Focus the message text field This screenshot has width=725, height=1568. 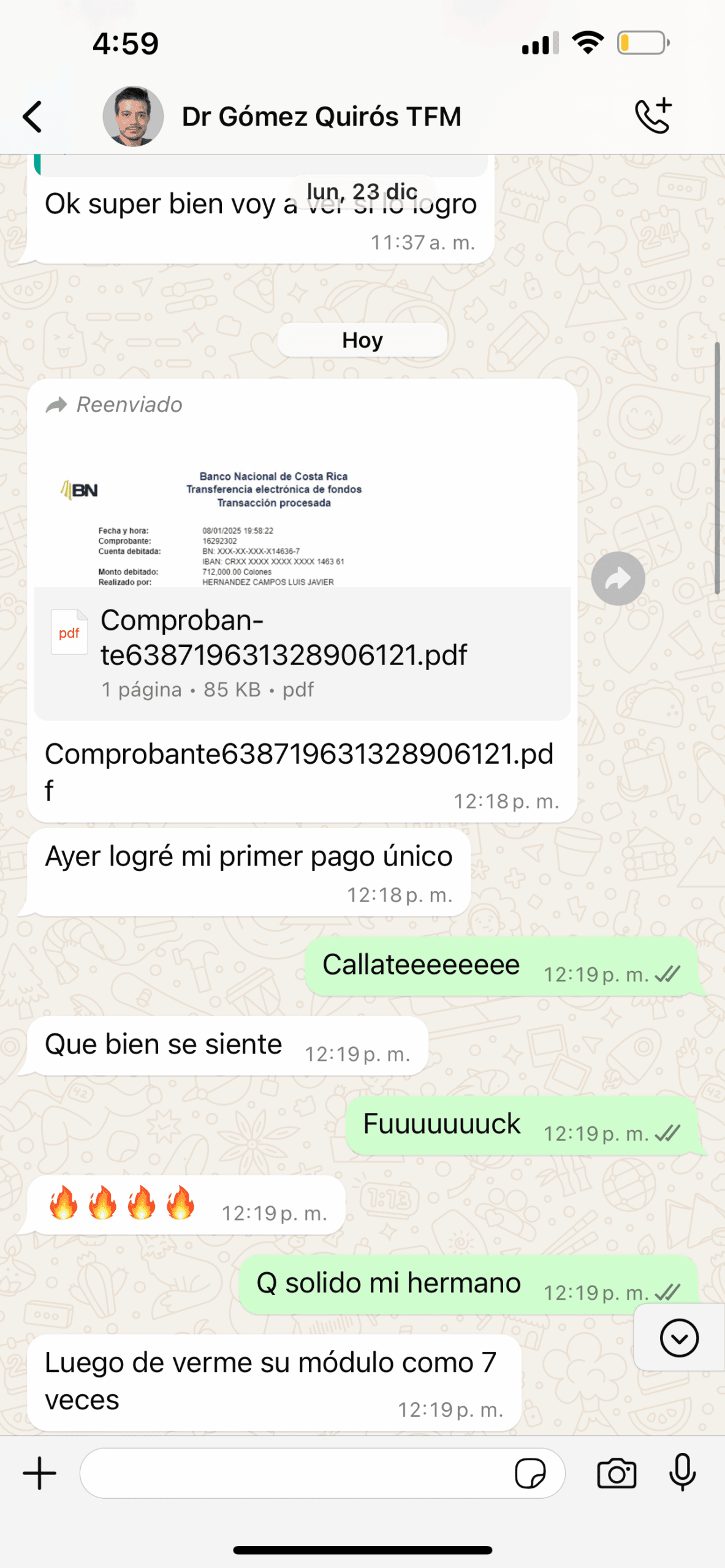294,1473
